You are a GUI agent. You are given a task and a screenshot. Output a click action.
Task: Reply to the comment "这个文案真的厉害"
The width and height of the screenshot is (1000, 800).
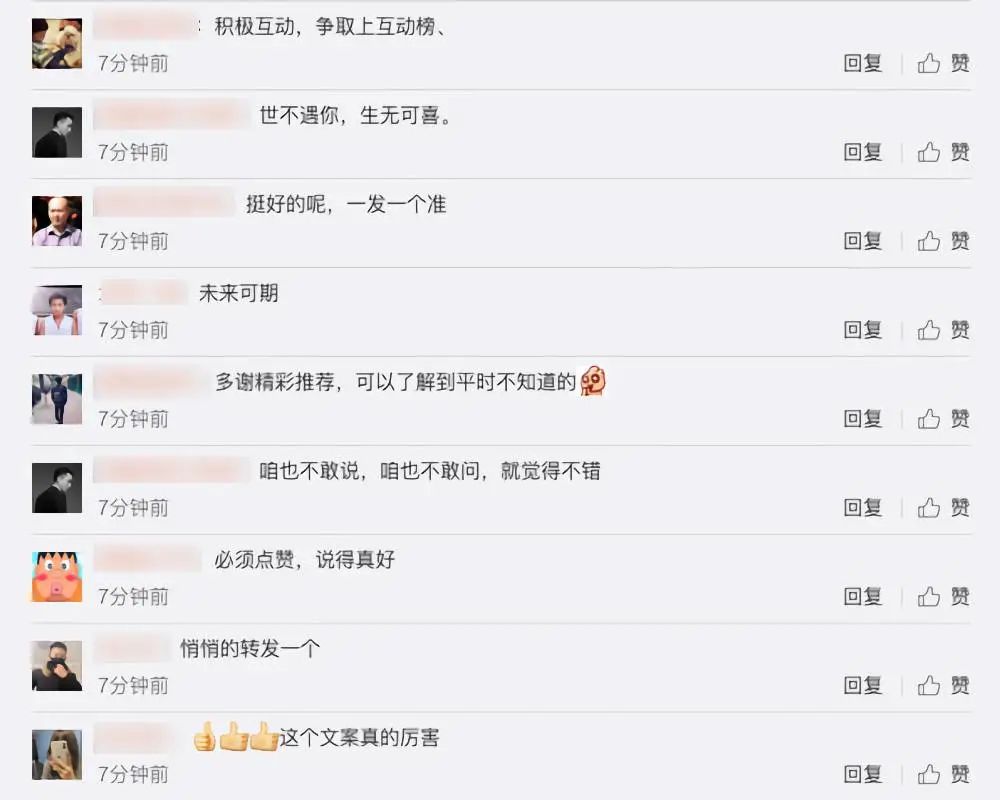(x=862, y=774)
